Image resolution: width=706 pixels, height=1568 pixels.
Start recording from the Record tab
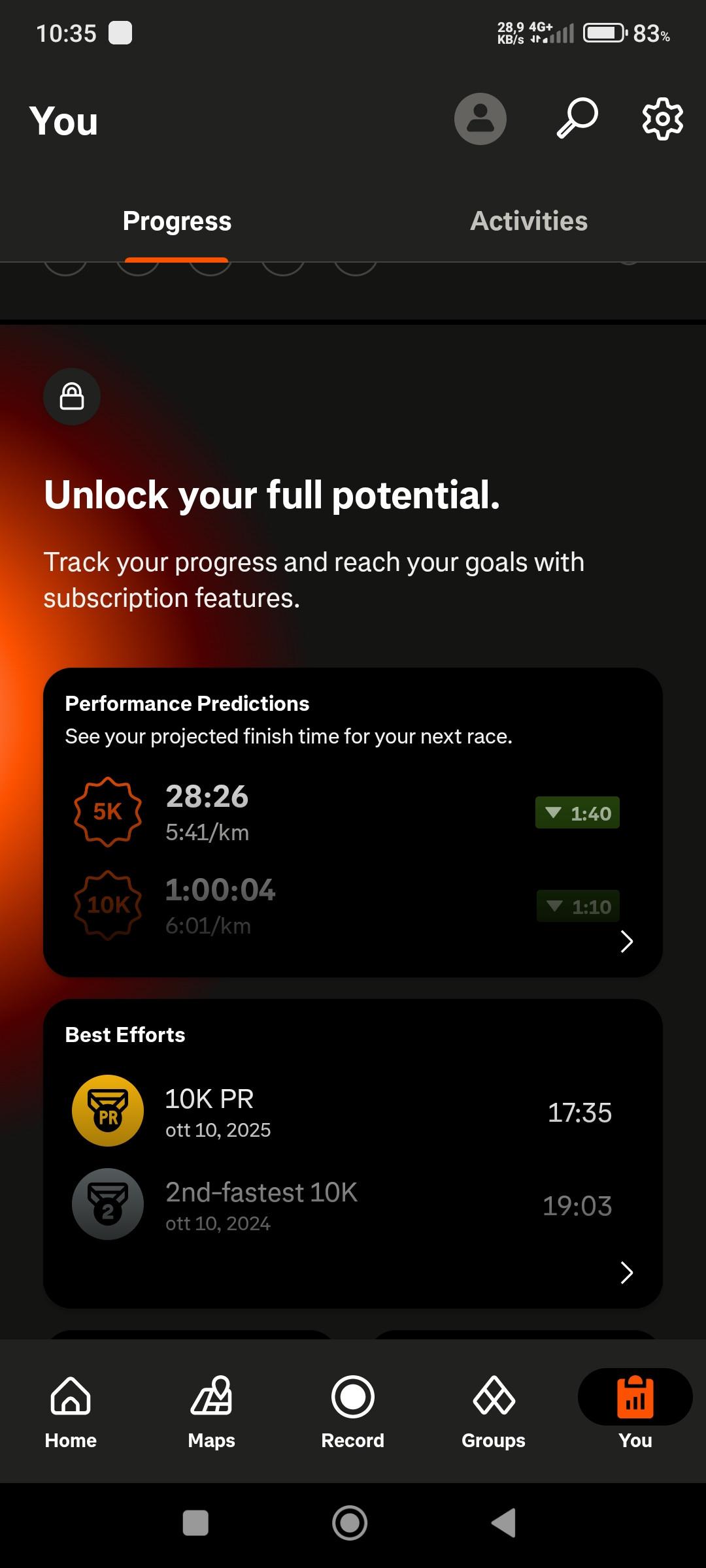353,1411
